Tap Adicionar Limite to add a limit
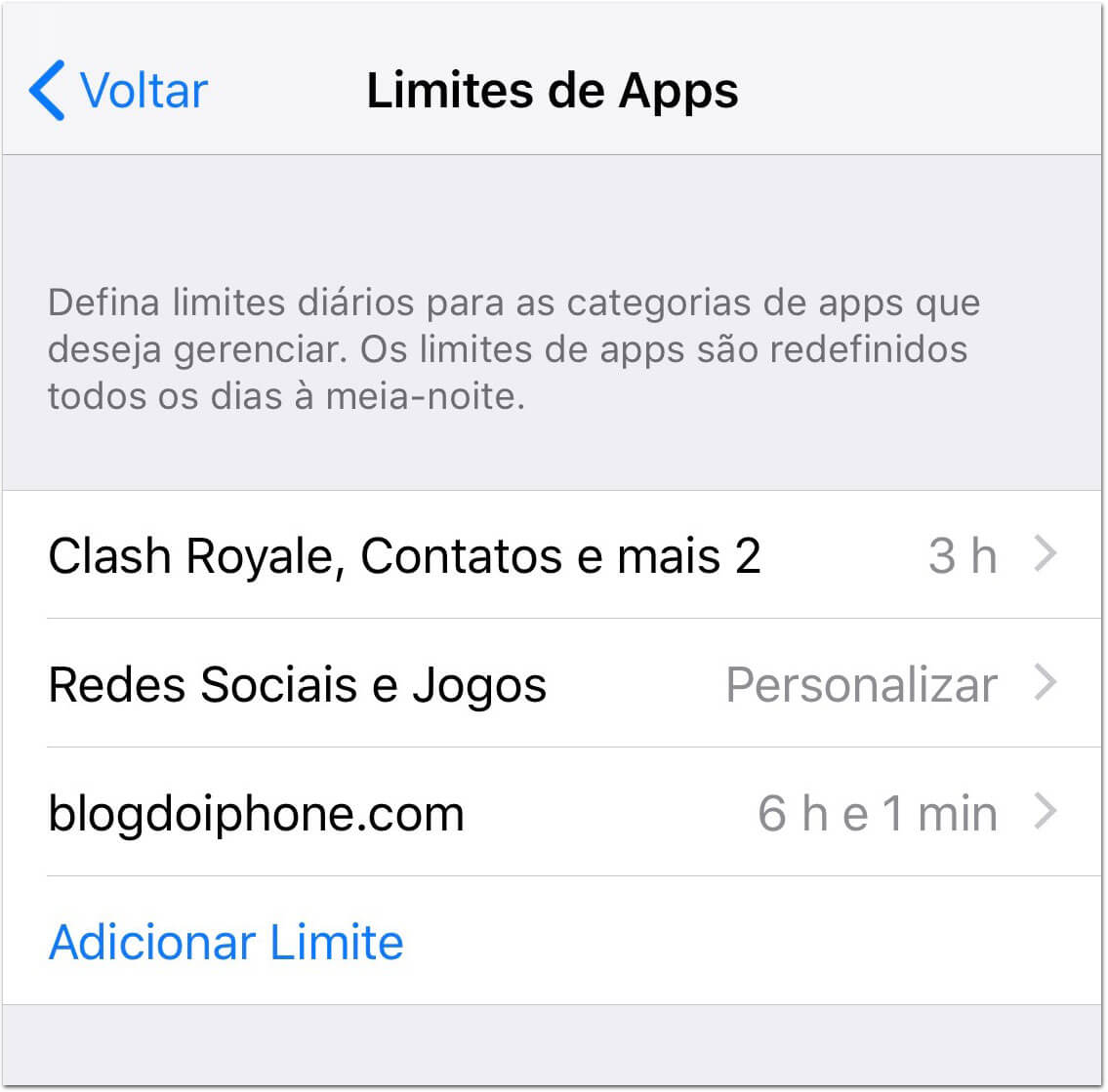 tap(226, 943)
